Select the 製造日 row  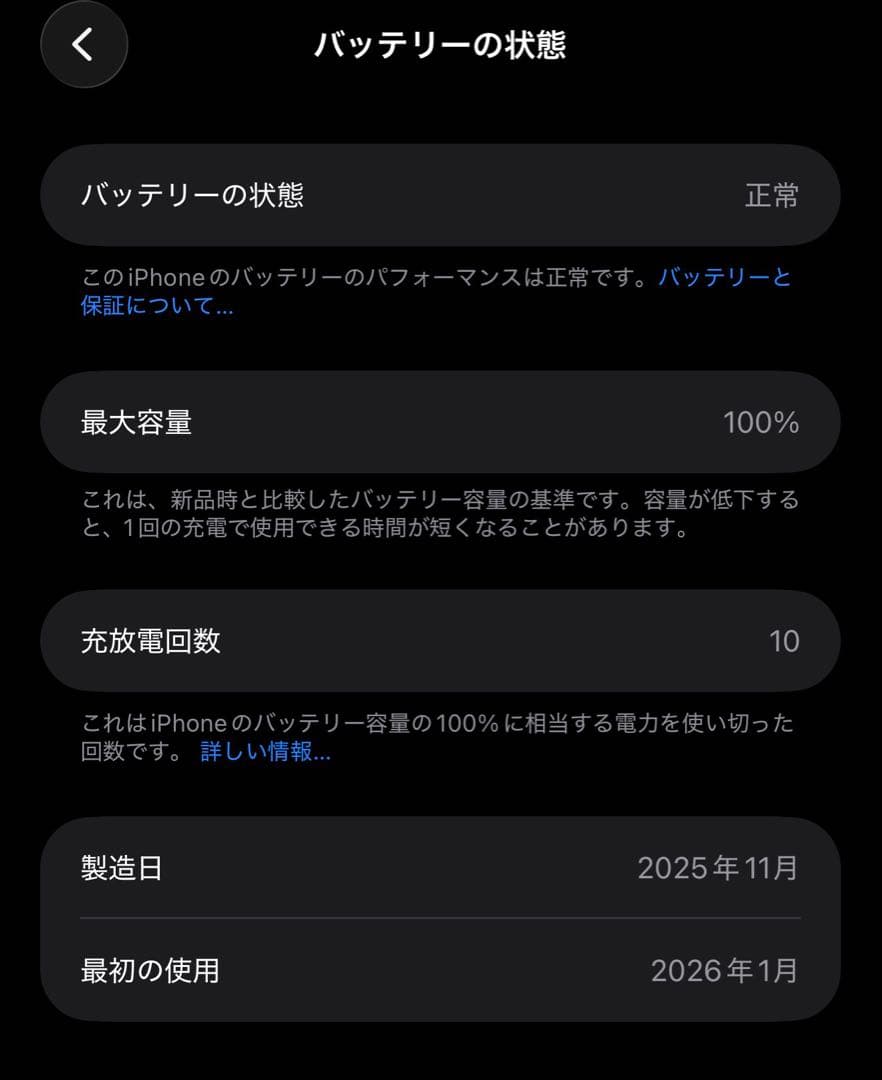440,868
